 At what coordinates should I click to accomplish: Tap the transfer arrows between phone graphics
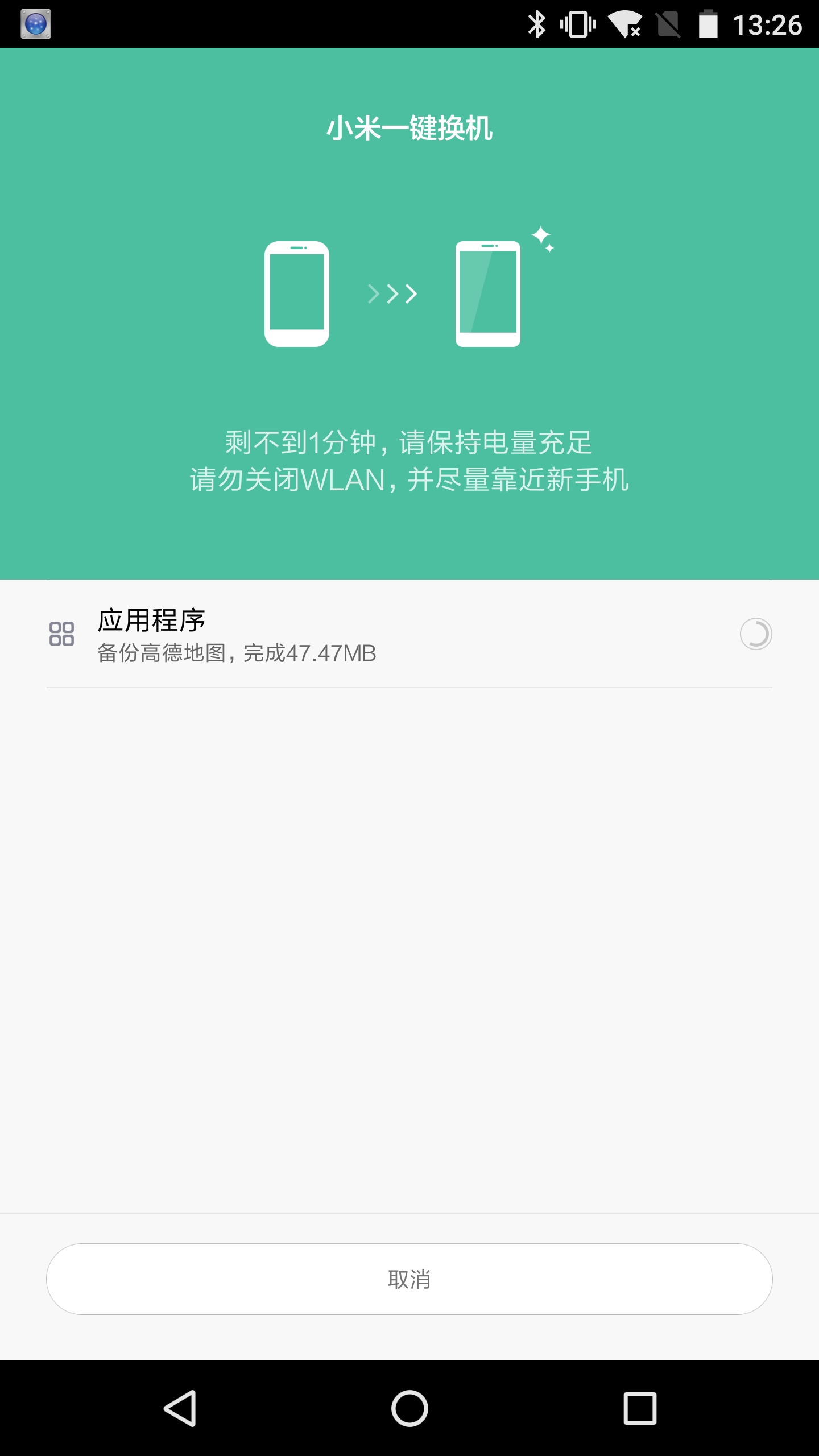point(392,293)
